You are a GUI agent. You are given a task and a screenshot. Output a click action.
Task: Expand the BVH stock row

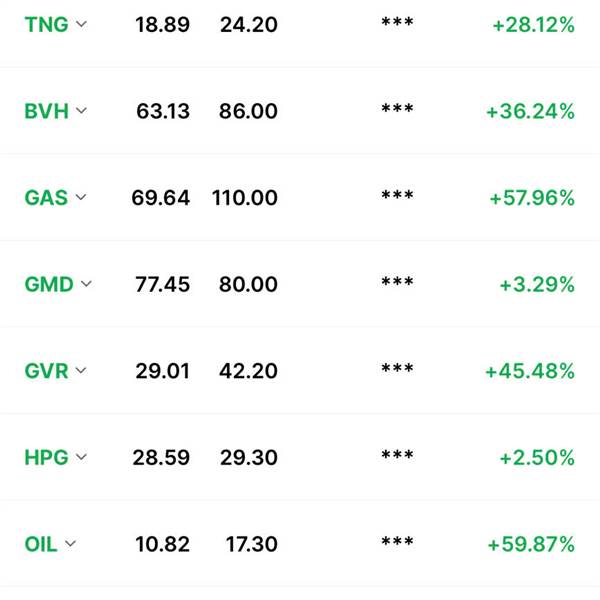coord(81,112)
